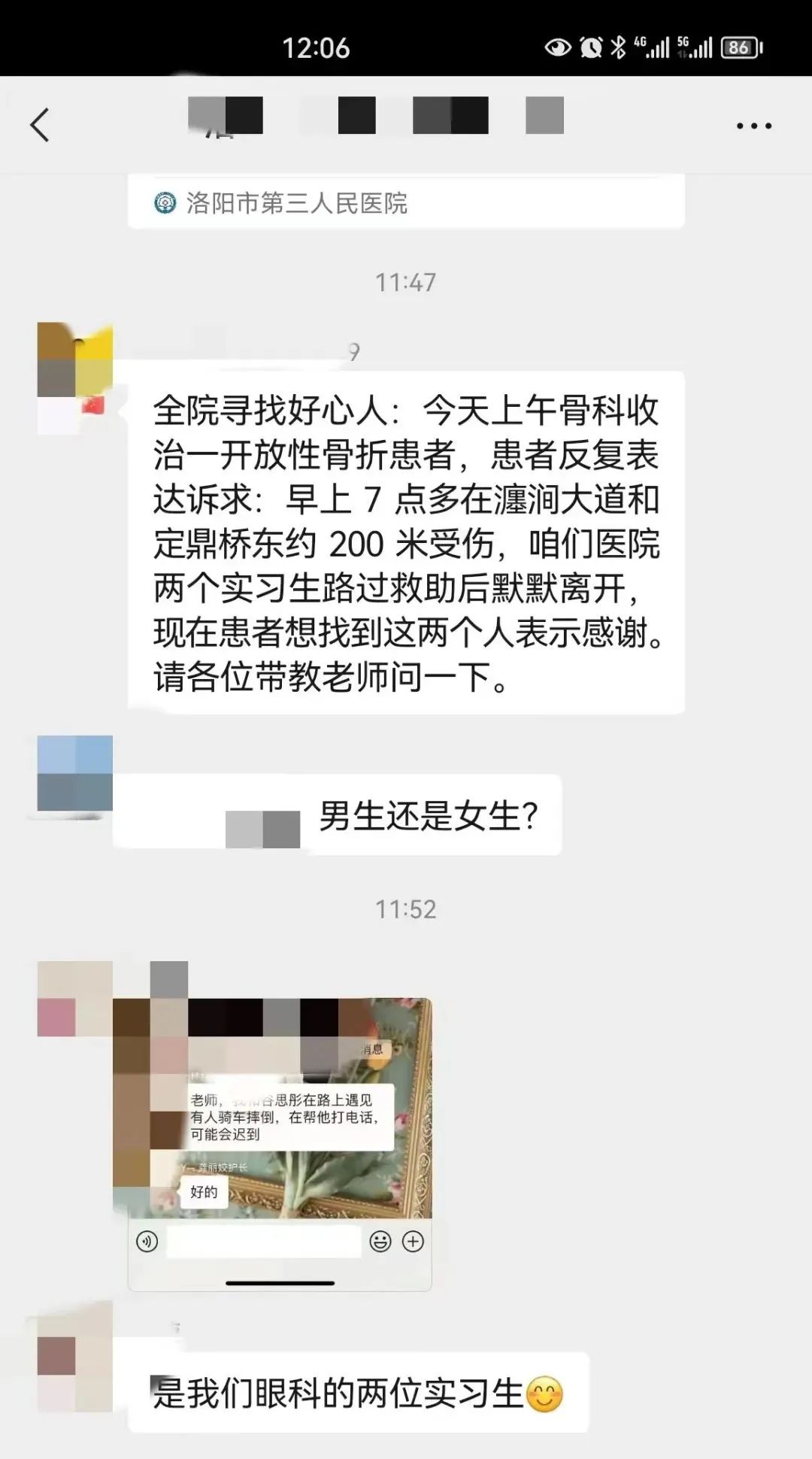View avatar of sender asking 男生还是女生?

74,773
